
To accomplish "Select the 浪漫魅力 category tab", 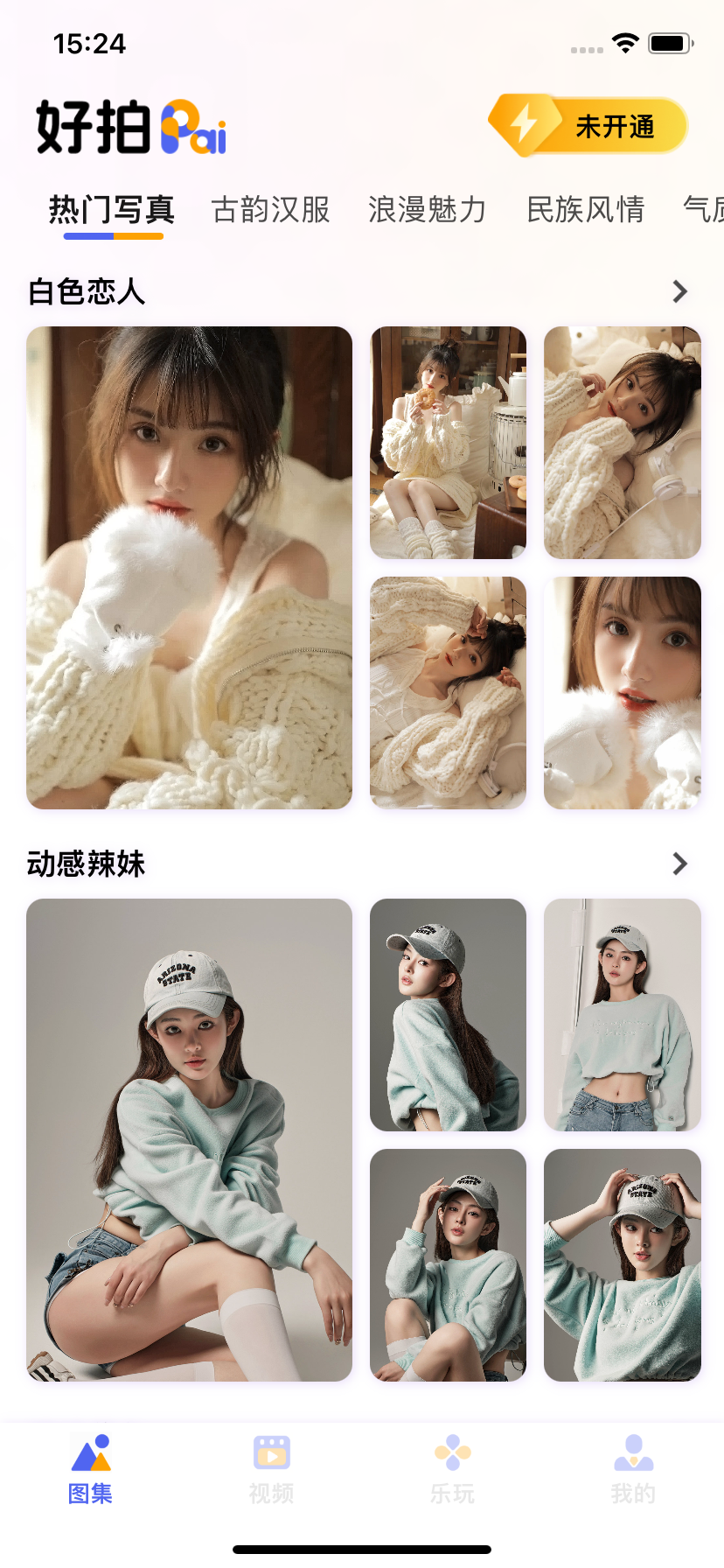I will (x=428, y=210).
